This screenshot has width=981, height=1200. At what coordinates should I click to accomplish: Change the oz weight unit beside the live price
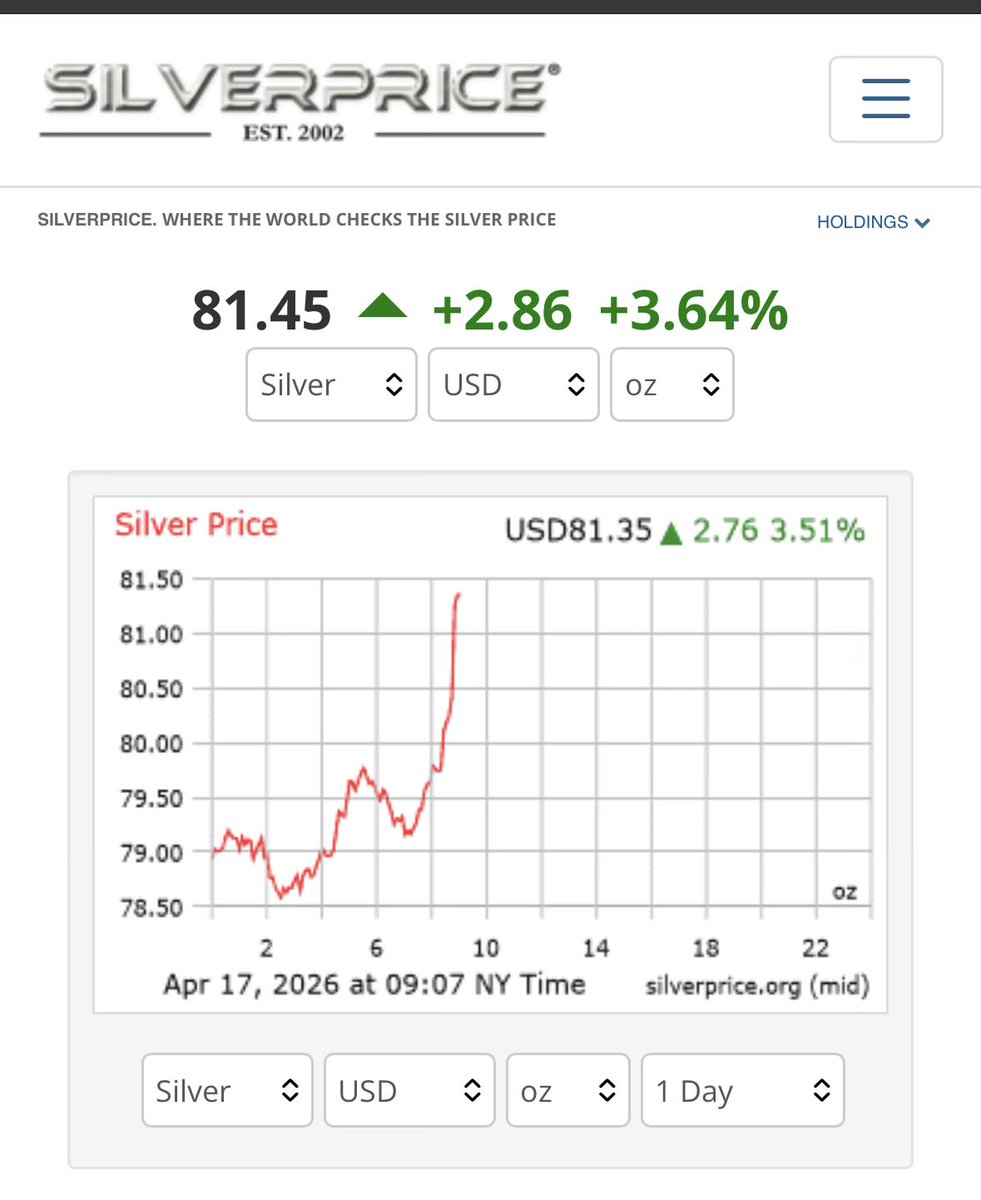672,384
